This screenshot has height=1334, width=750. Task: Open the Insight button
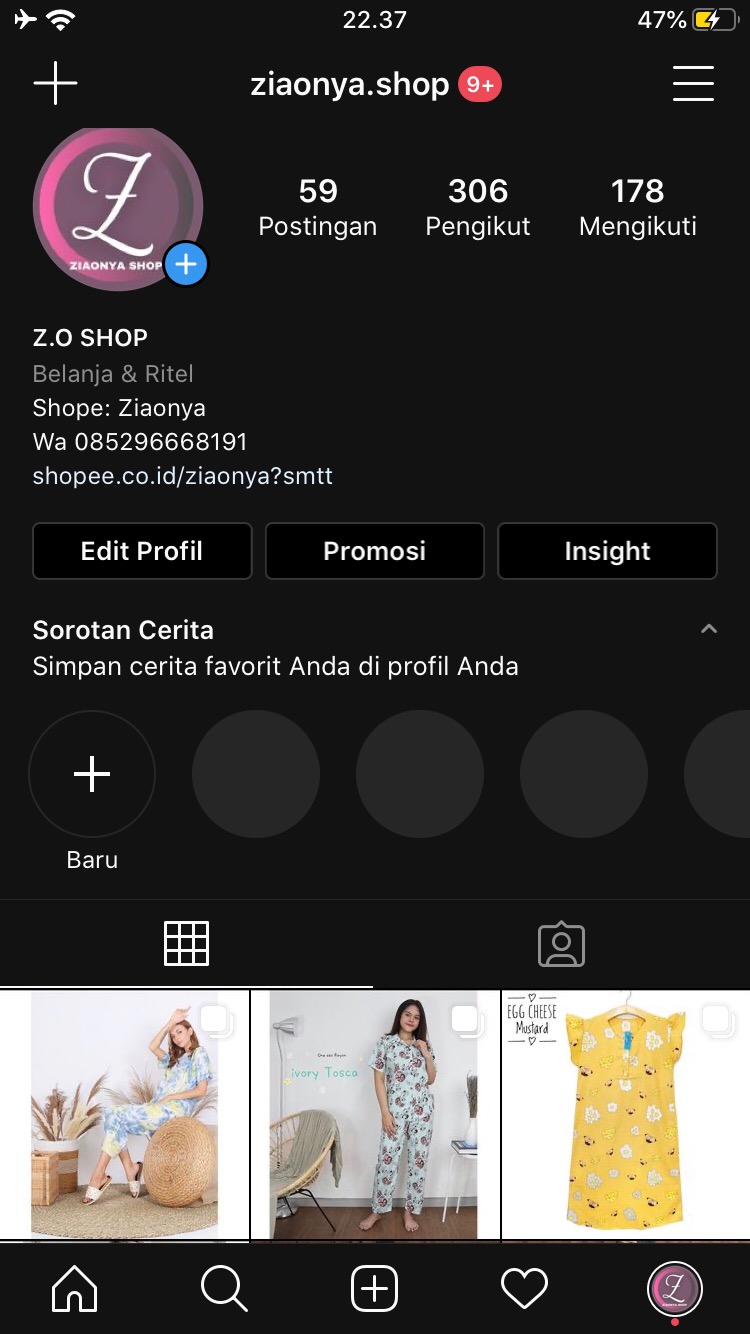607,551
